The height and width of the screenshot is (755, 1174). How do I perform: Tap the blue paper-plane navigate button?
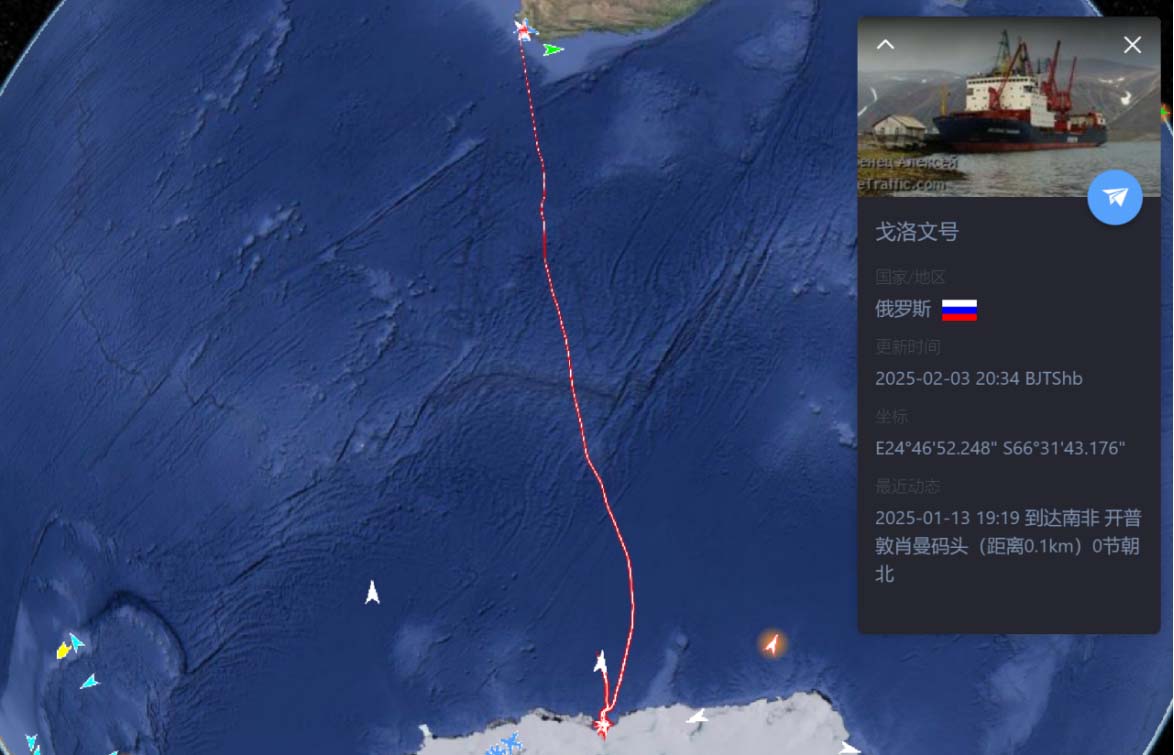tap(1115, 197)
